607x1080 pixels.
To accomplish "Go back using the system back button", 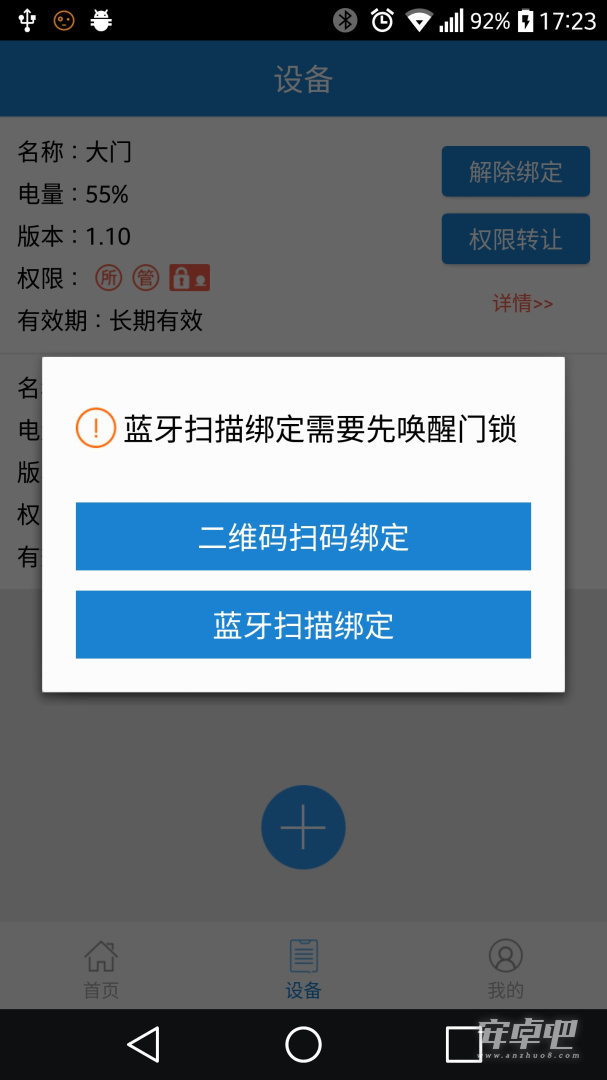I will [143, 1045].
